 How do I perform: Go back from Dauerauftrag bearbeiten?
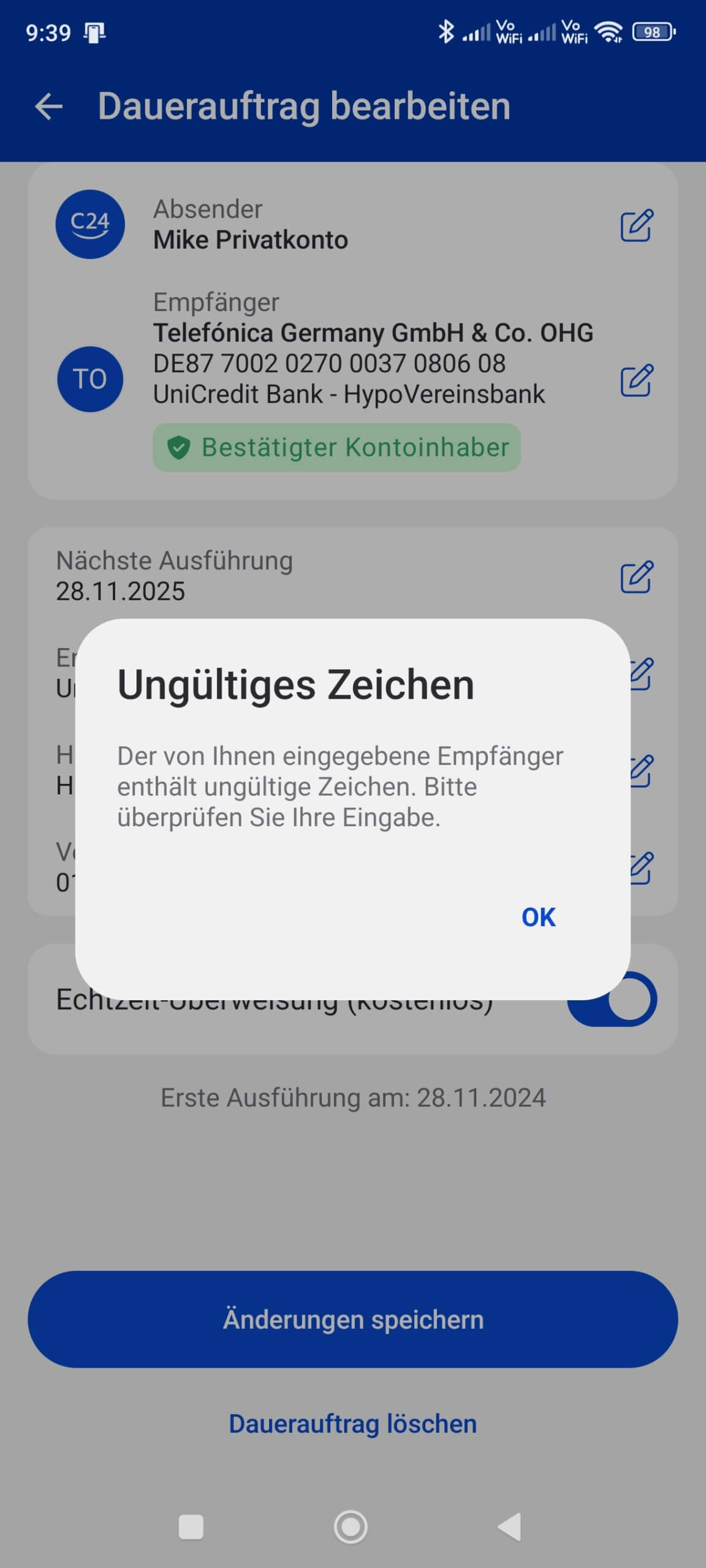49,107
